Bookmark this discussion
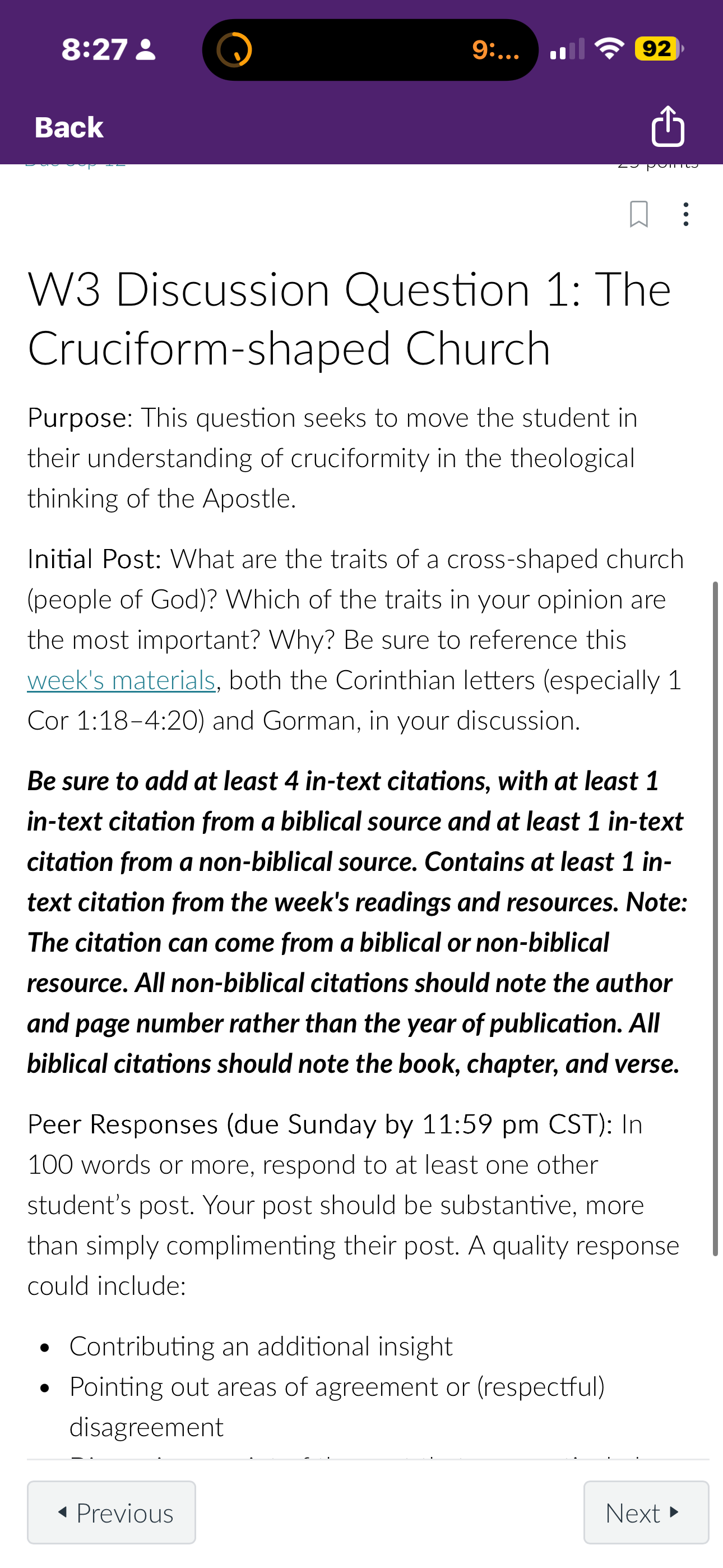 [638, 214]
